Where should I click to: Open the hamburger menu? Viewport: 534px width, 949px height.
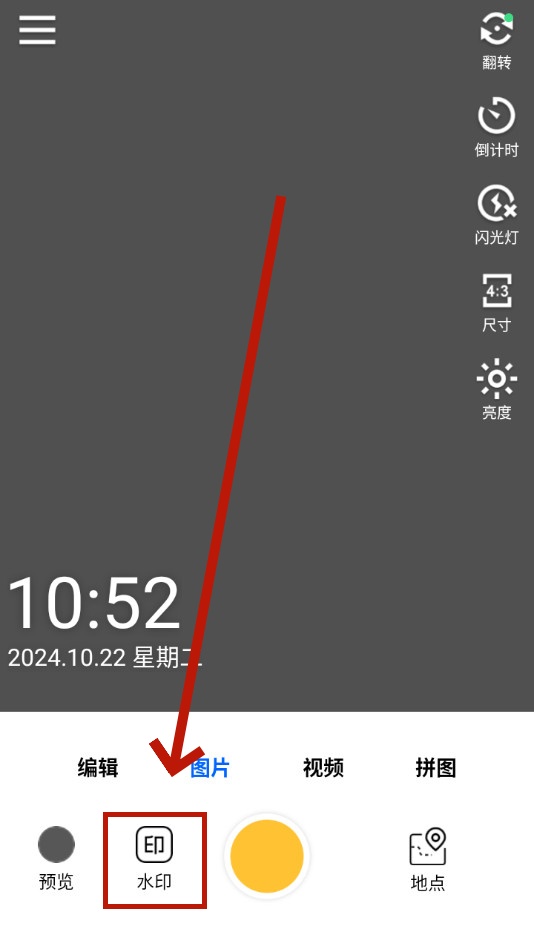coord(37,30)
